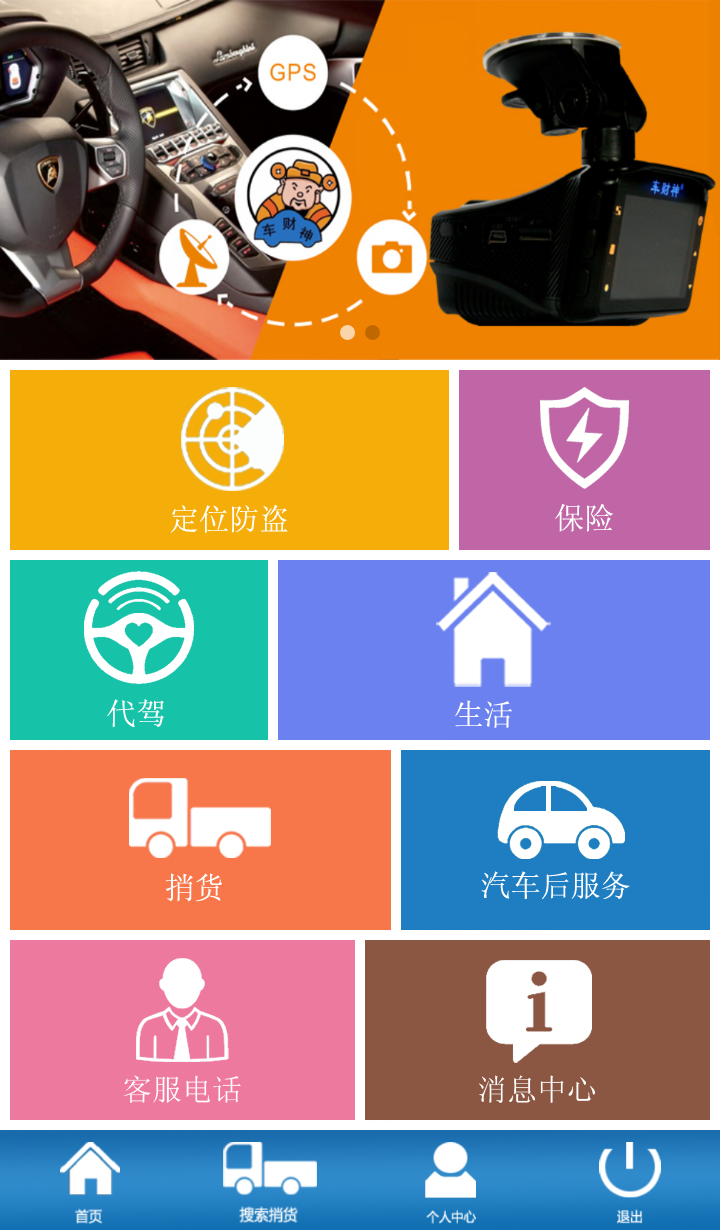Open 汽车后服务 car after-service tile
720x1230 pixels.
(555, 840)
